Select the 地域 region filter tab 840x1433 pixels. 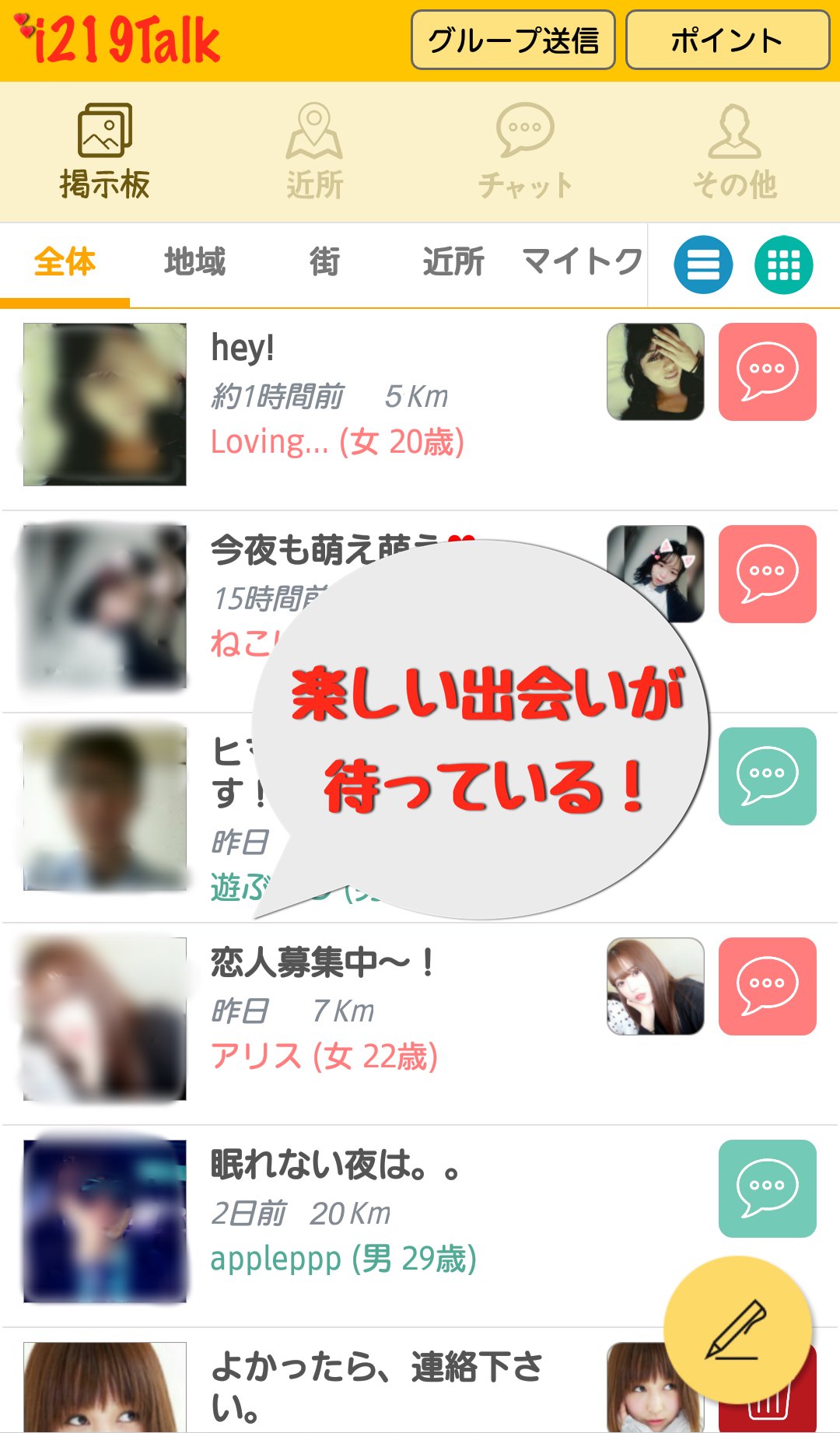(x=194, y=263)
